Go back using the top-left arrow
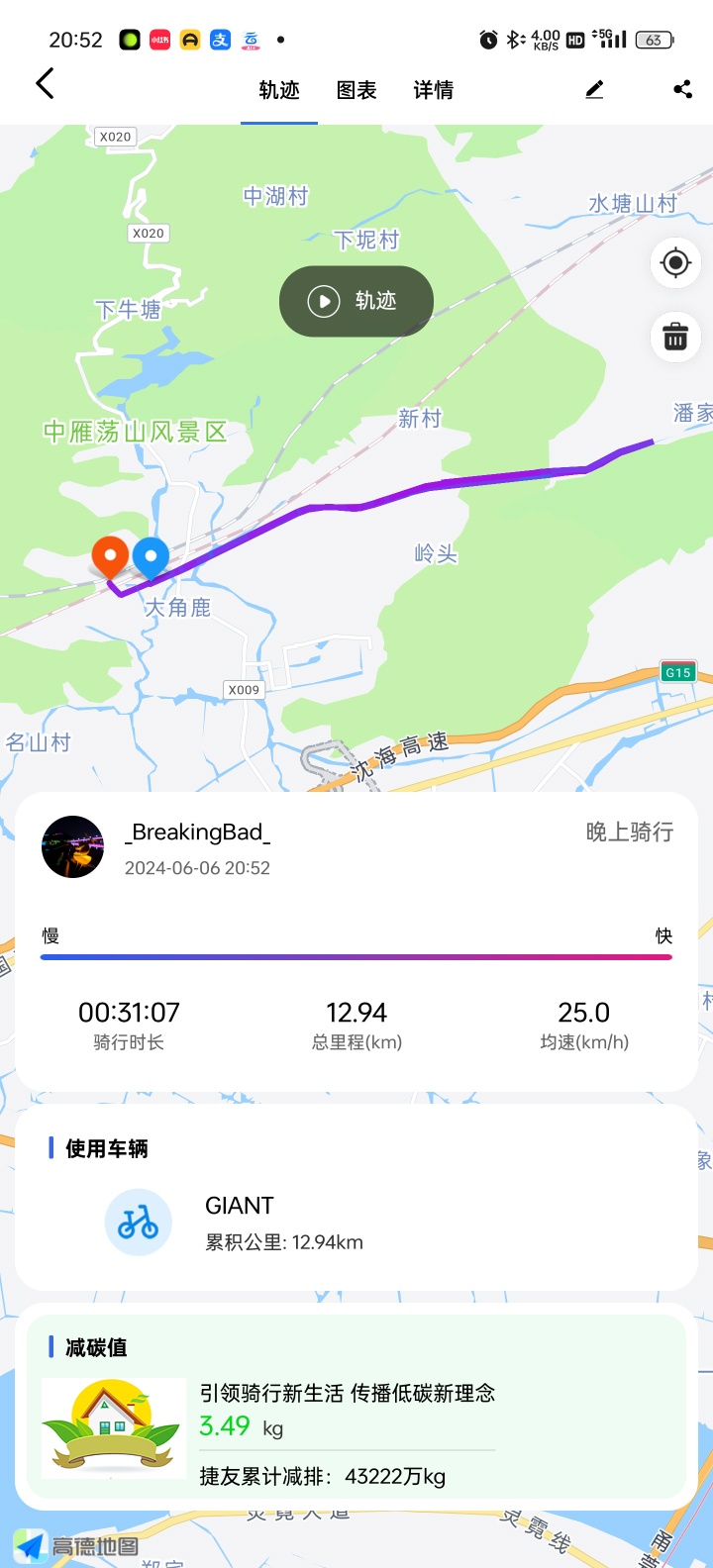713x1568 pixels. pyautogui.click(x=45, y=84)
